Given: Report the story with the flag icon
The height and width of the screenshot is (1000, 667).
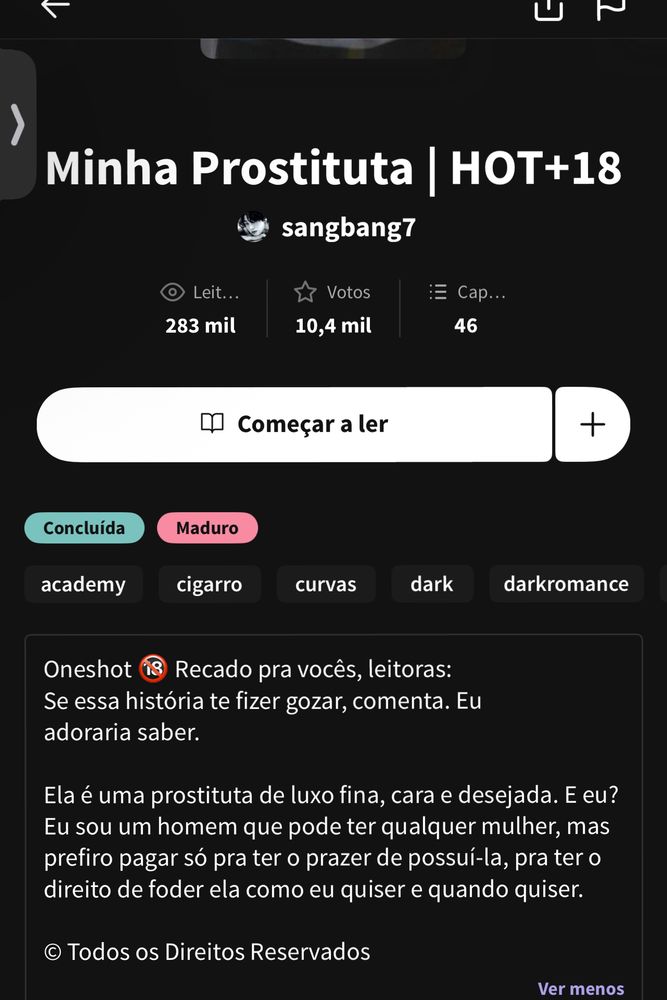Looking at the screenshot, I should 610,8.
